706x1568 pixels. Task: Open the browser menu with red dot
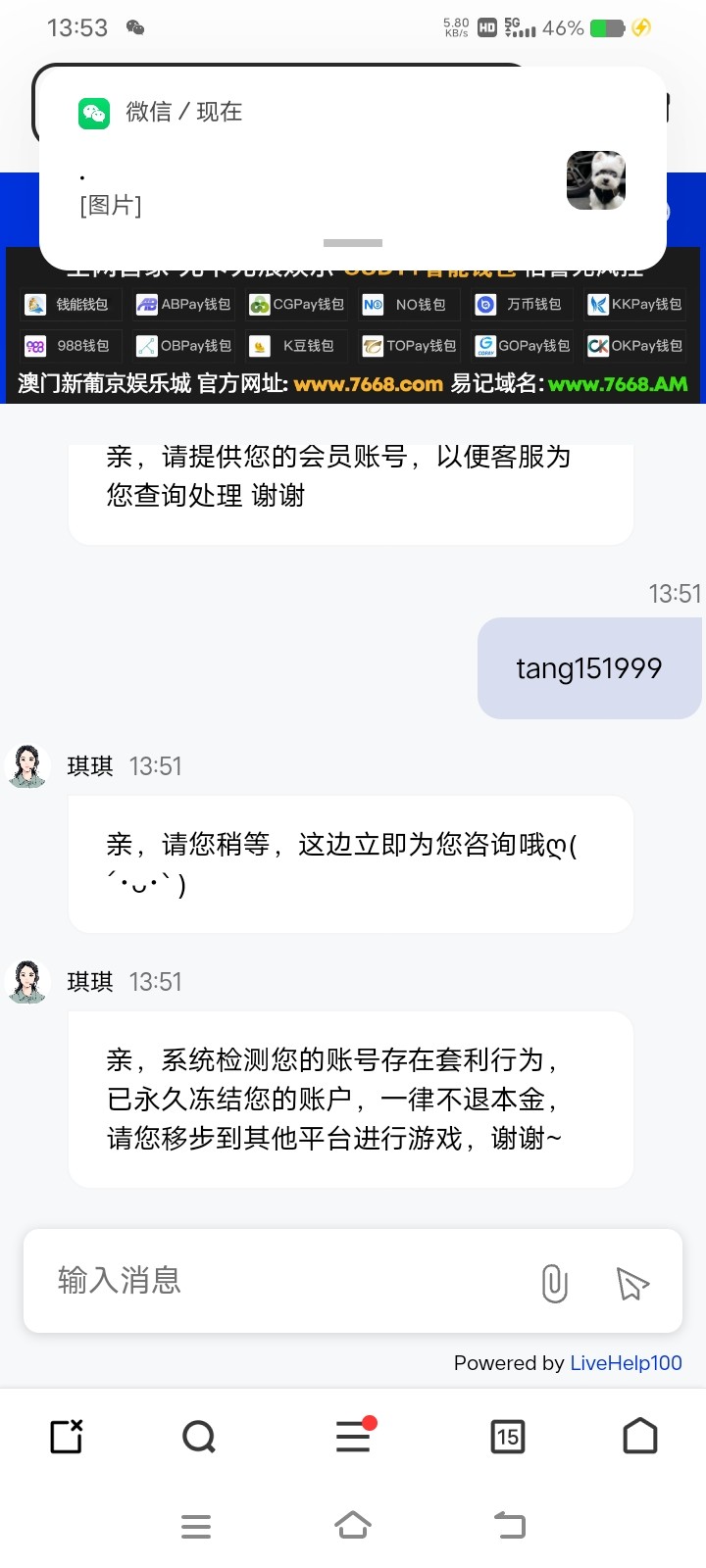pos(353,1438)
